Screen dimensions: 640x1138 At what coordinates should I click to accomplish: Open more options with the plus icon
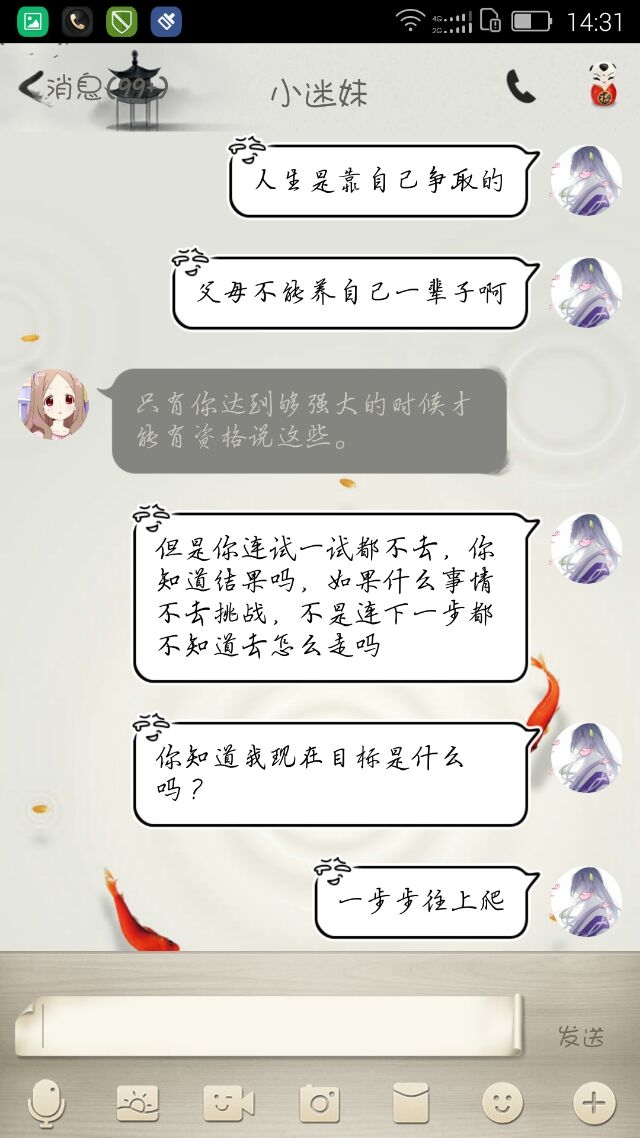(x=594, y=1103)
